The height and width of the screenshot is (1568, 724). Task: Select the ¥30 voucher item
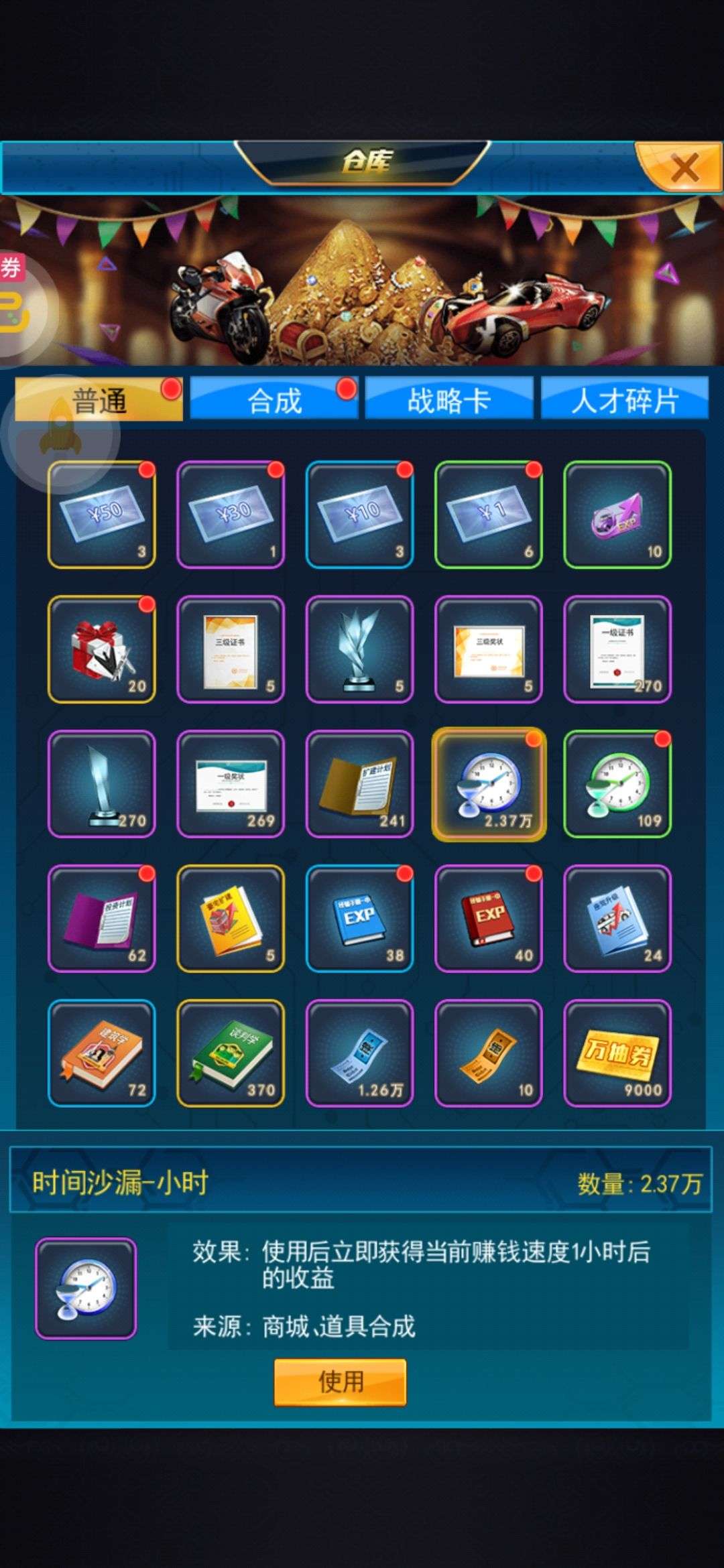pyautogui.click(x=230, y=515)
